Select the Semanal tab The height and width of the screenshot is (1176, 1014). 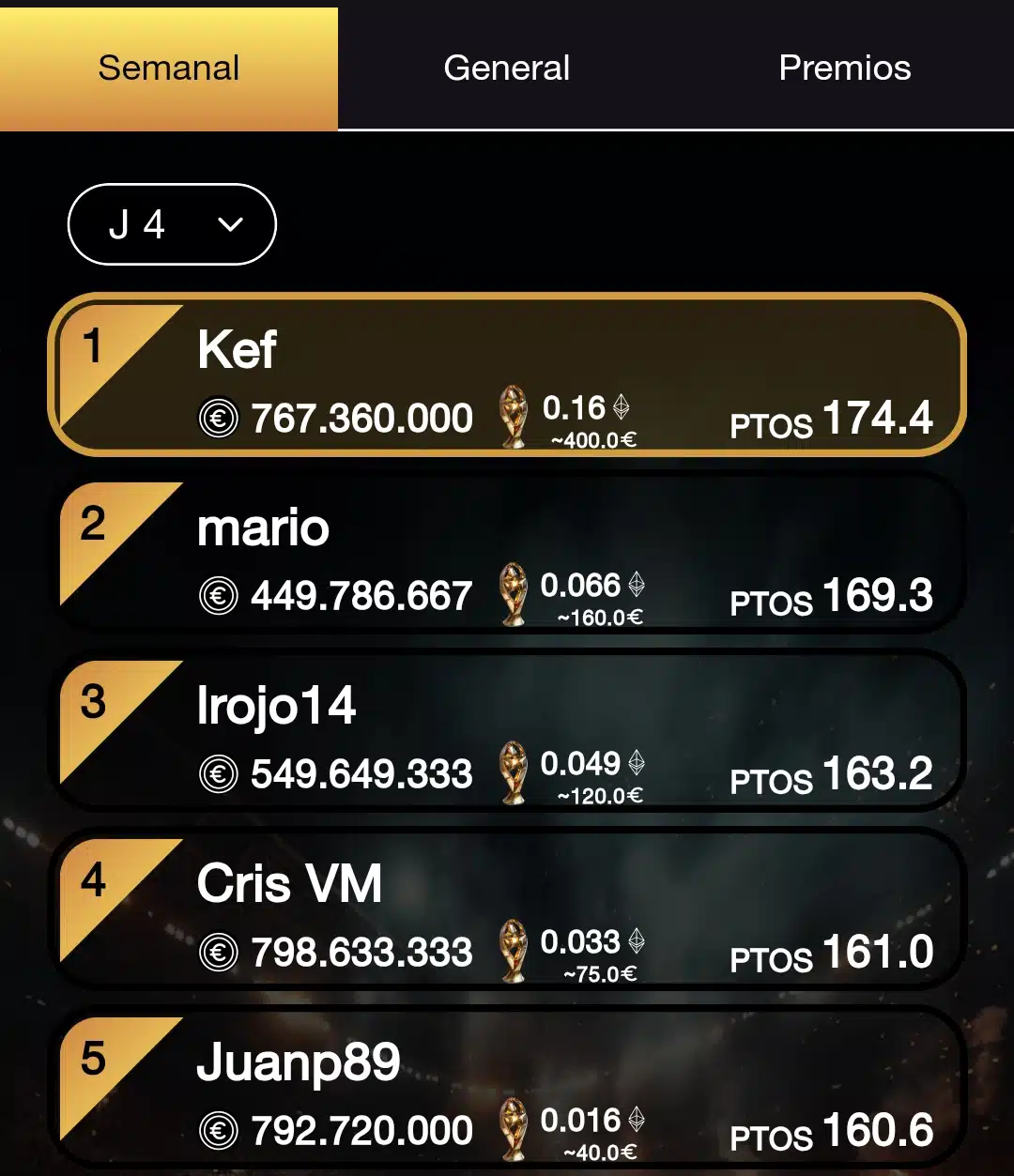pos(169,68)
